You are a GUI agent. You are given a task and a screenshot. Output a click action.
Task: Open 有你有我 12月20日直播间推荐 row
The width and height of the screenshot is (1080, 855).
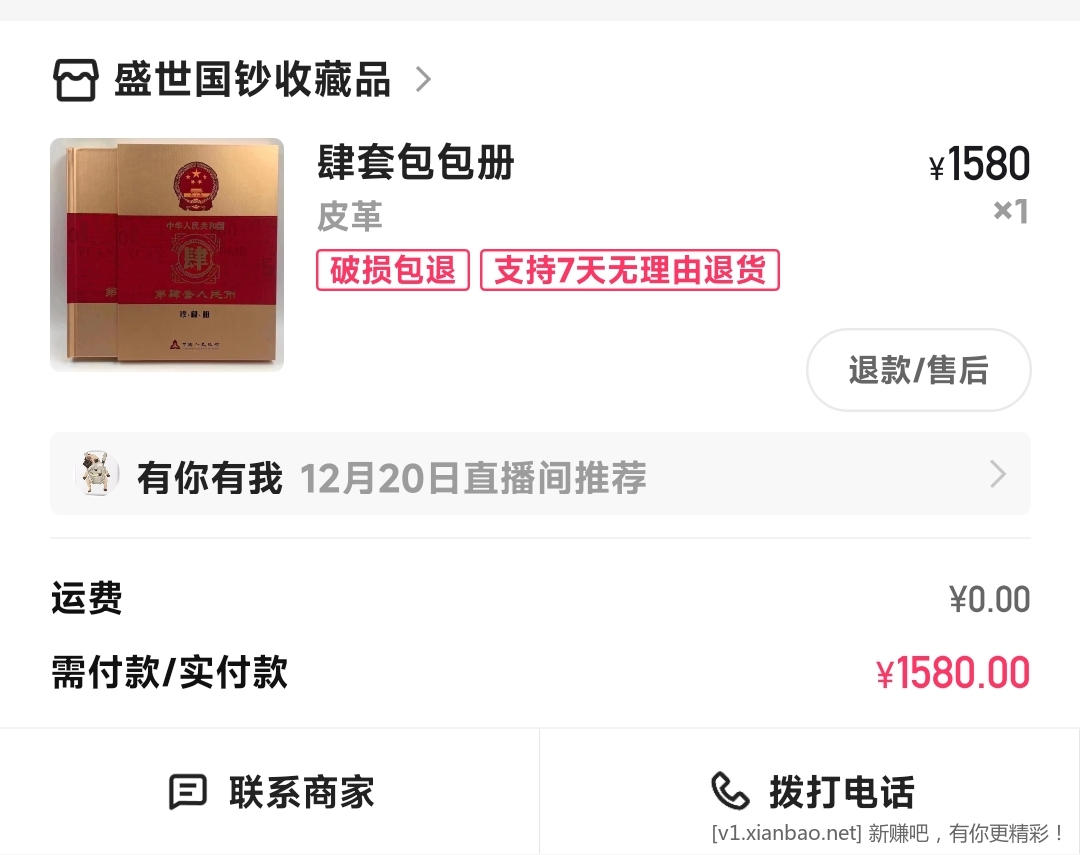[540, 475]
